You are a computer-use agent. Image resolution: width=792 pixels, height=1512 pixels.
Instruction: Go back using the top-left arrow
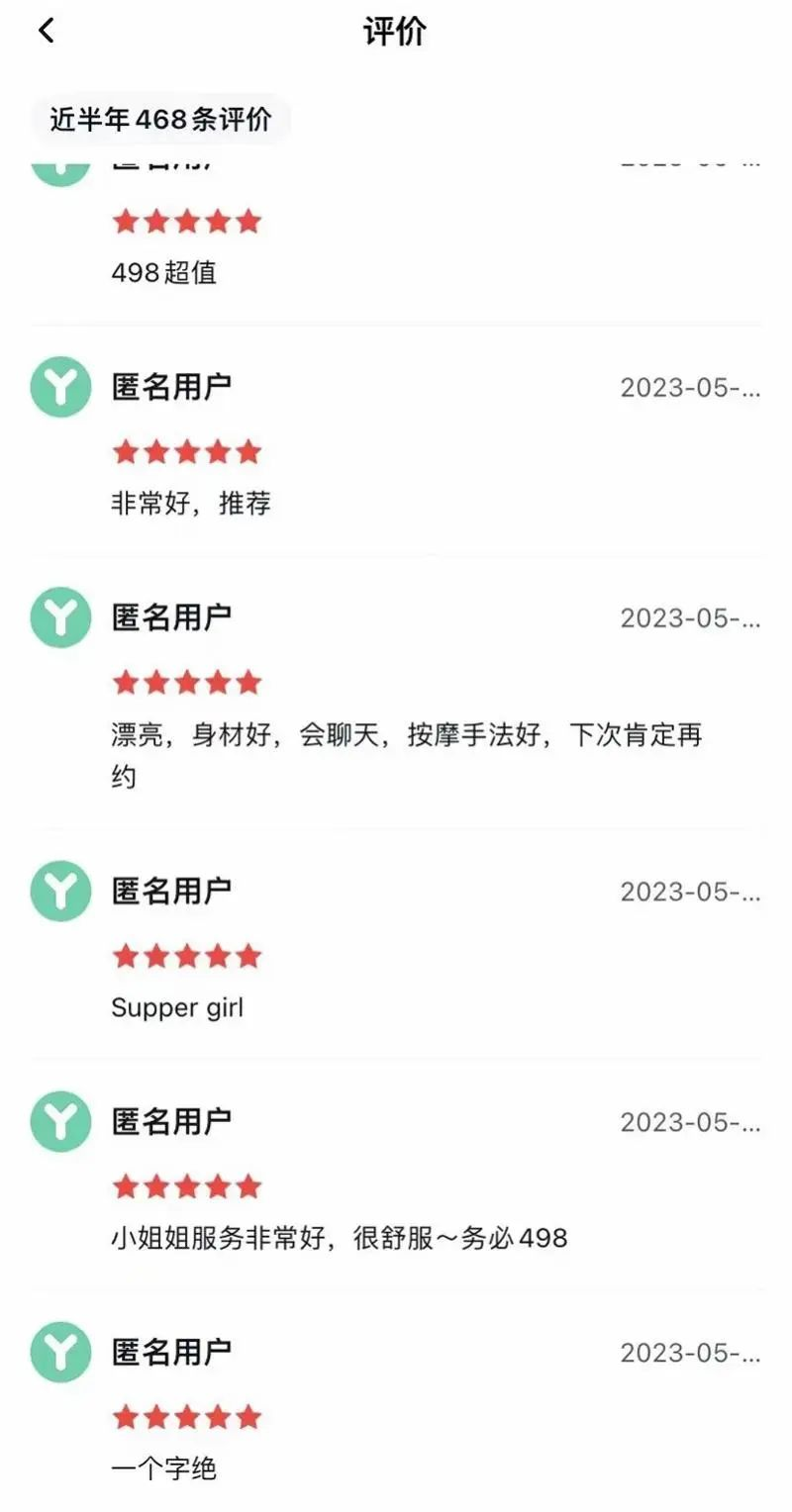(x=46, y=32)
